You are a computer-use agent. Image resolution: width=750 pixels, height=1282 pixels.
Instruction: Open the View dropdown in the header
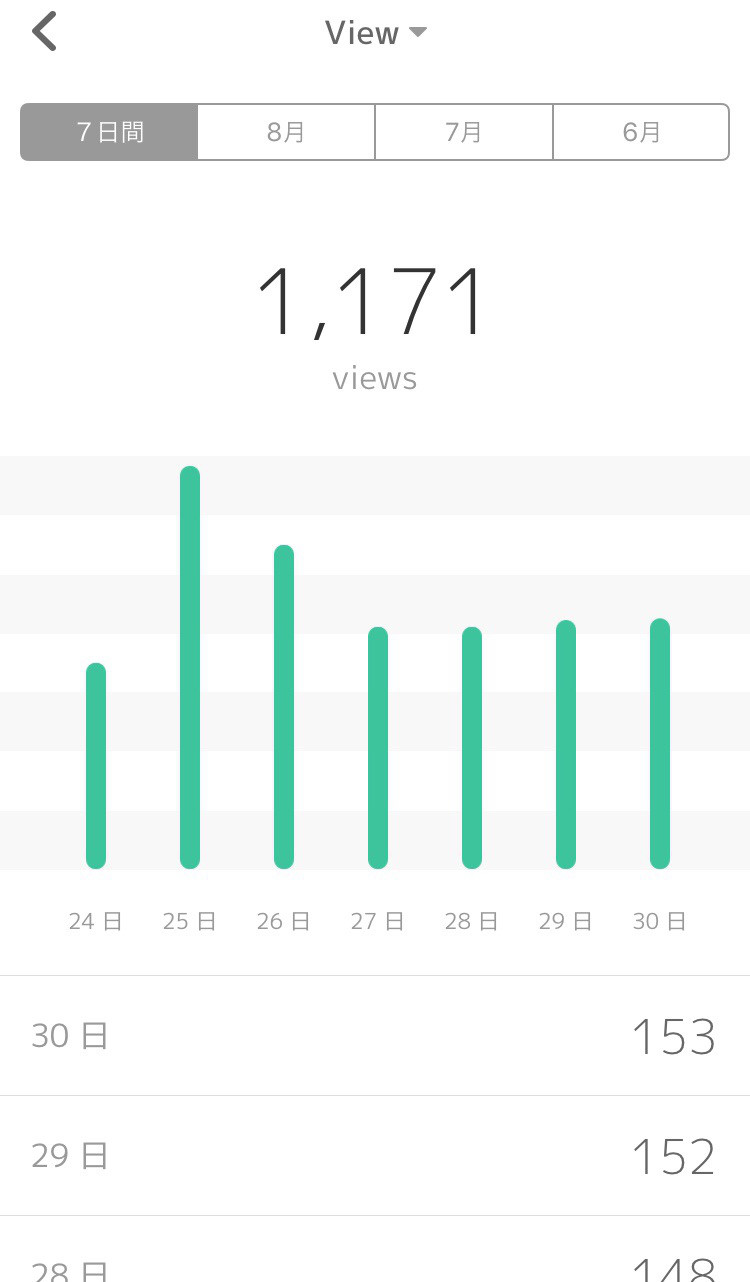(375, 33)
